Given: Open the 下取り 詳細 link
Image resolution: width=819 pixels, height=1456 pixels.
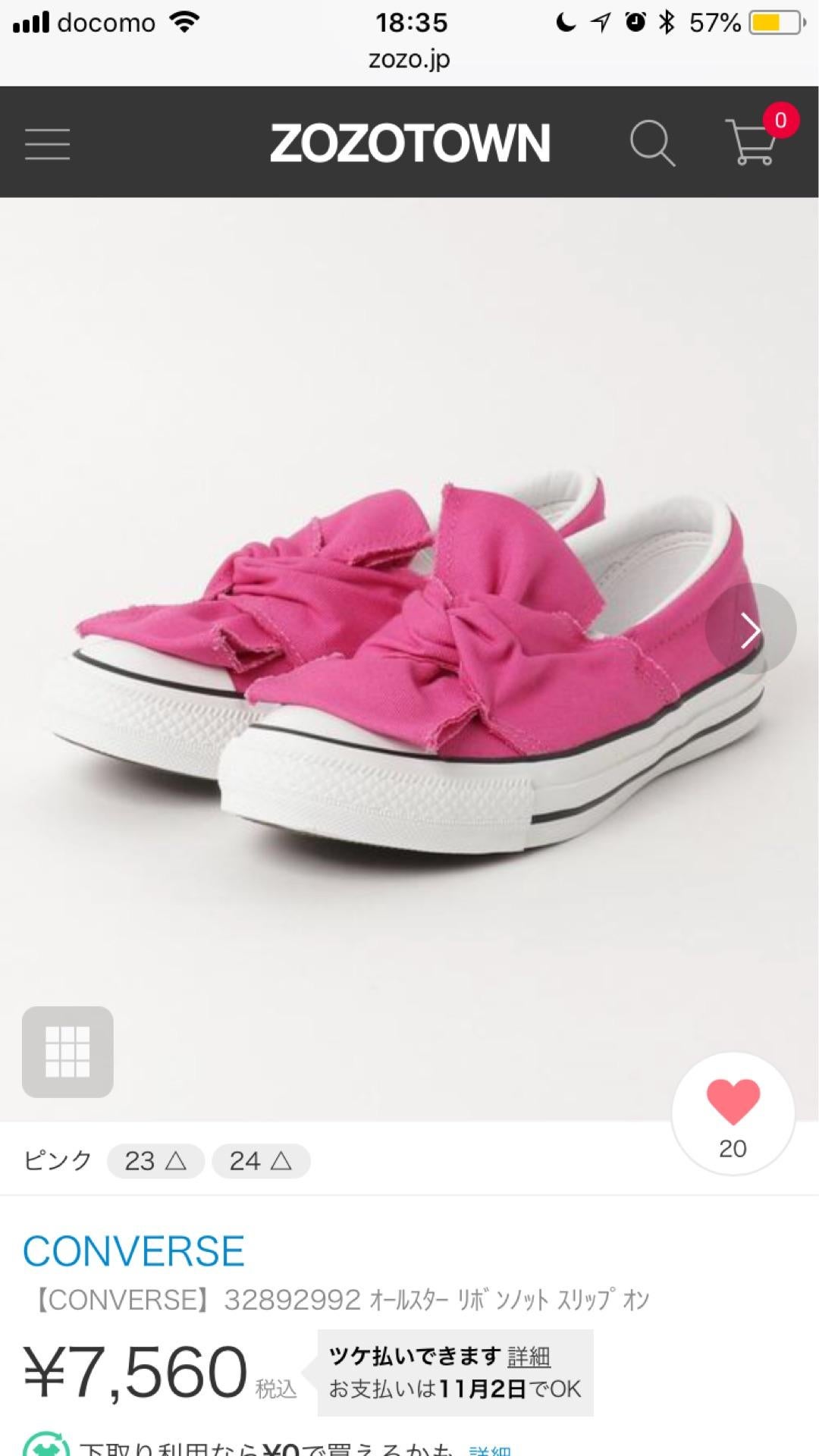Looking at the screenshot, I should [x=490, y=1449].
